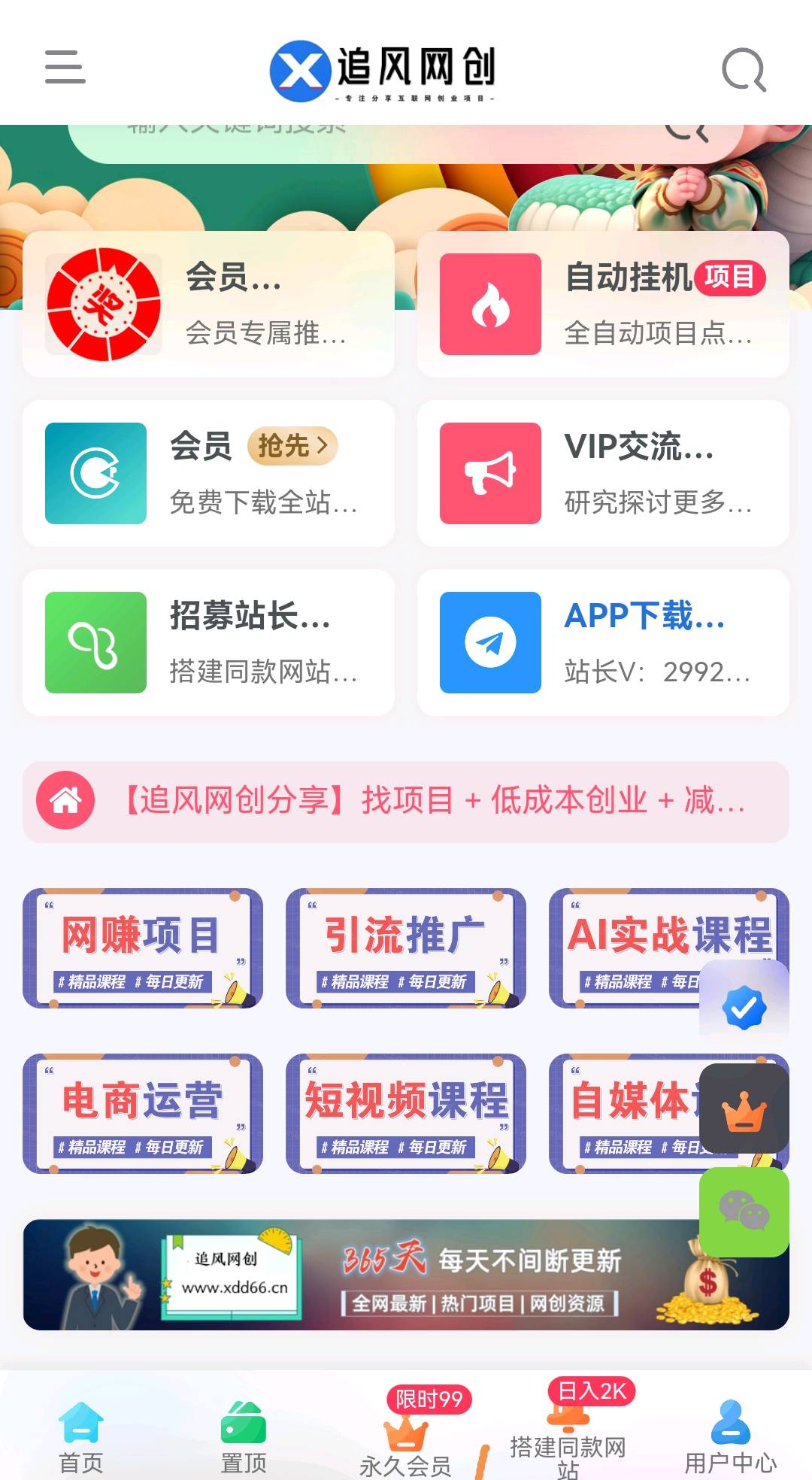The height and width of the screenshot is (1480, 812).
Task: Open the VIP交流 card
Action: [603, 473]
